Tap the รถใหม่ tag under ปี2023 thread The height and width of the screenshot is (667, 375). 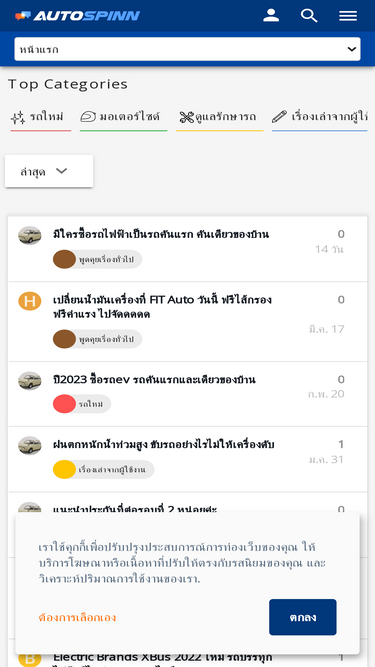(x=82, y=404)
